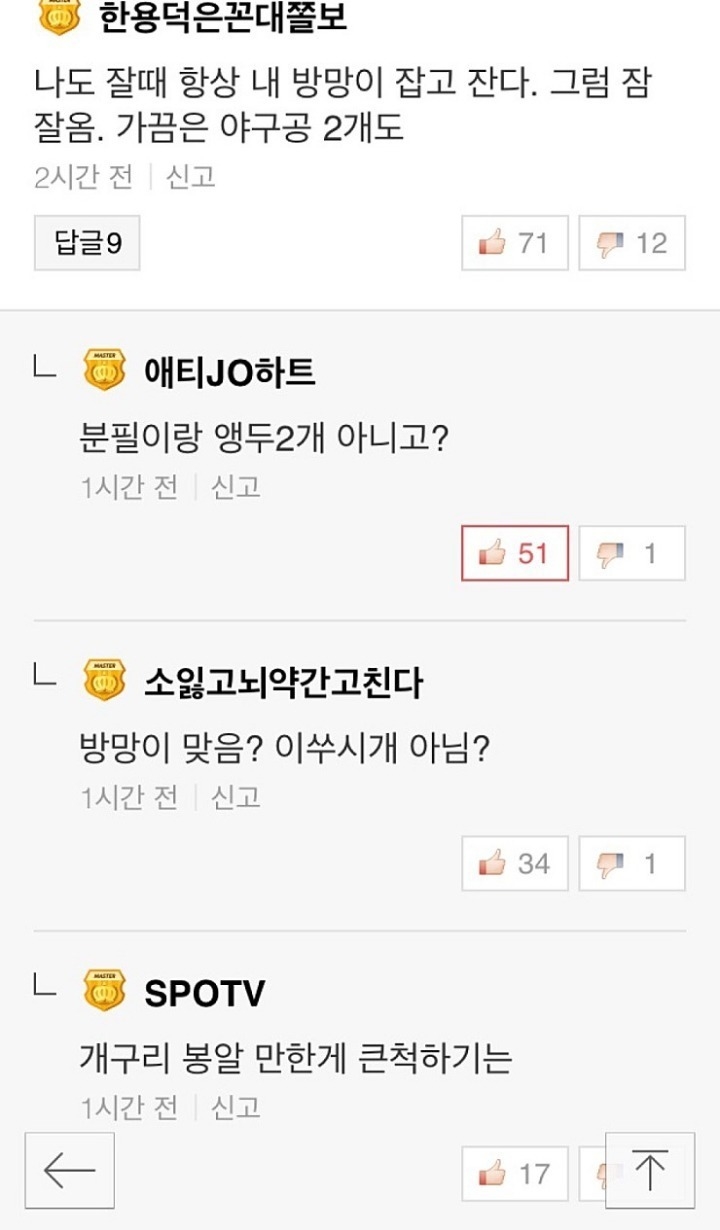Image resolution: width=720 pixels, height=1230 pixels.
Task: Like the top comment with 71 likes
Action: 515,243
